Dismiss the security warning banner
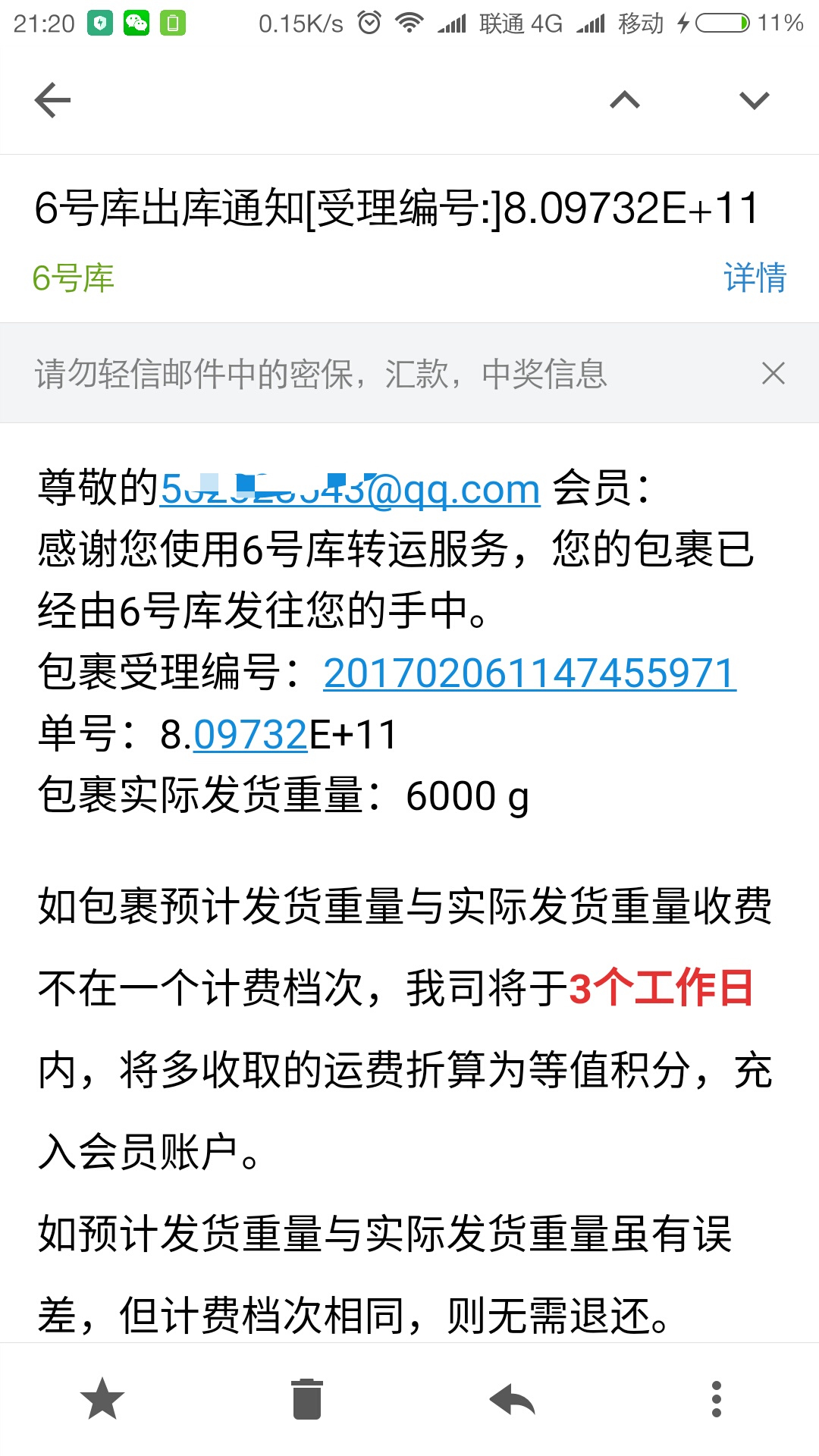The width and height of the screenshot is (819, 1456). (x=773, y=373)
